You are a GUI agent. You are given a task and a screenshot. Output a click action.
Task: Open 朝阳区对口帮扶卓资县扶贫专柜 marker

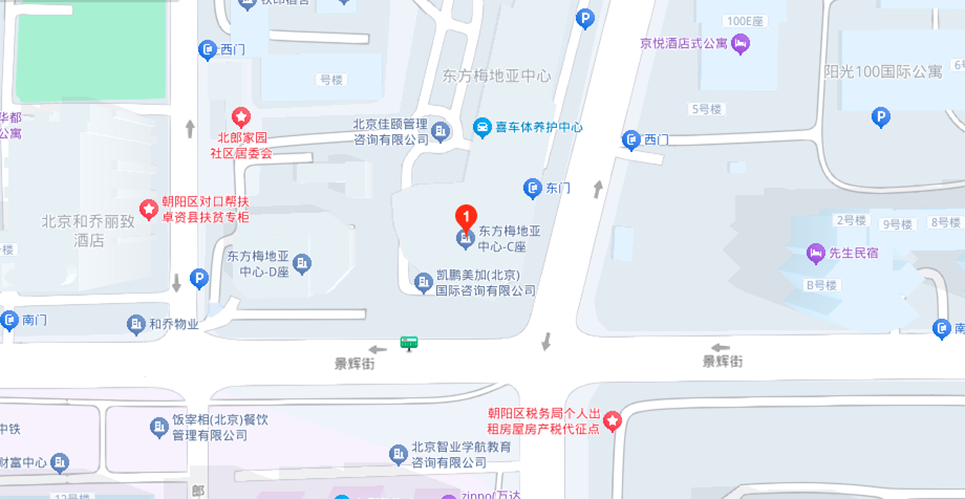tap(149, 208)
